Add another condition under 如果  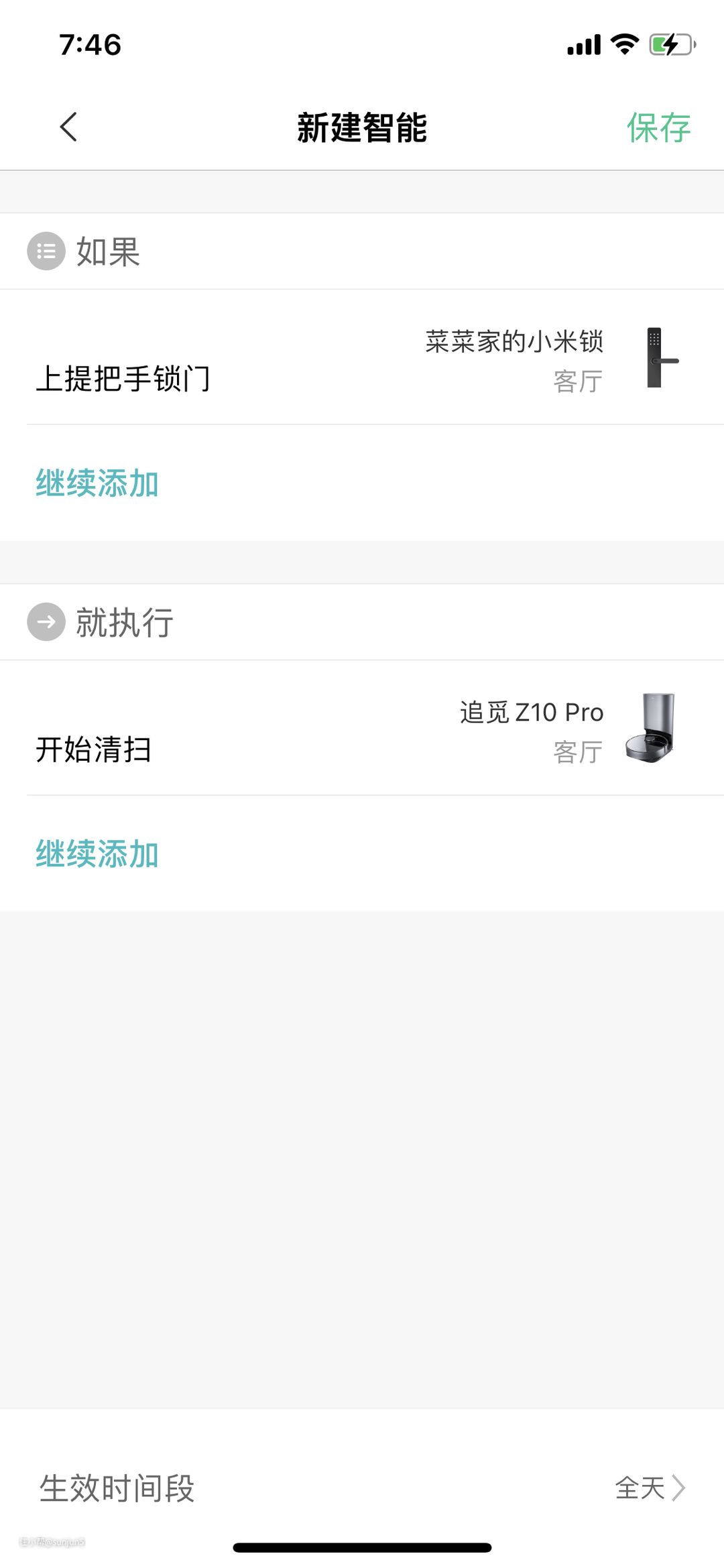click(x=97, y=483)
